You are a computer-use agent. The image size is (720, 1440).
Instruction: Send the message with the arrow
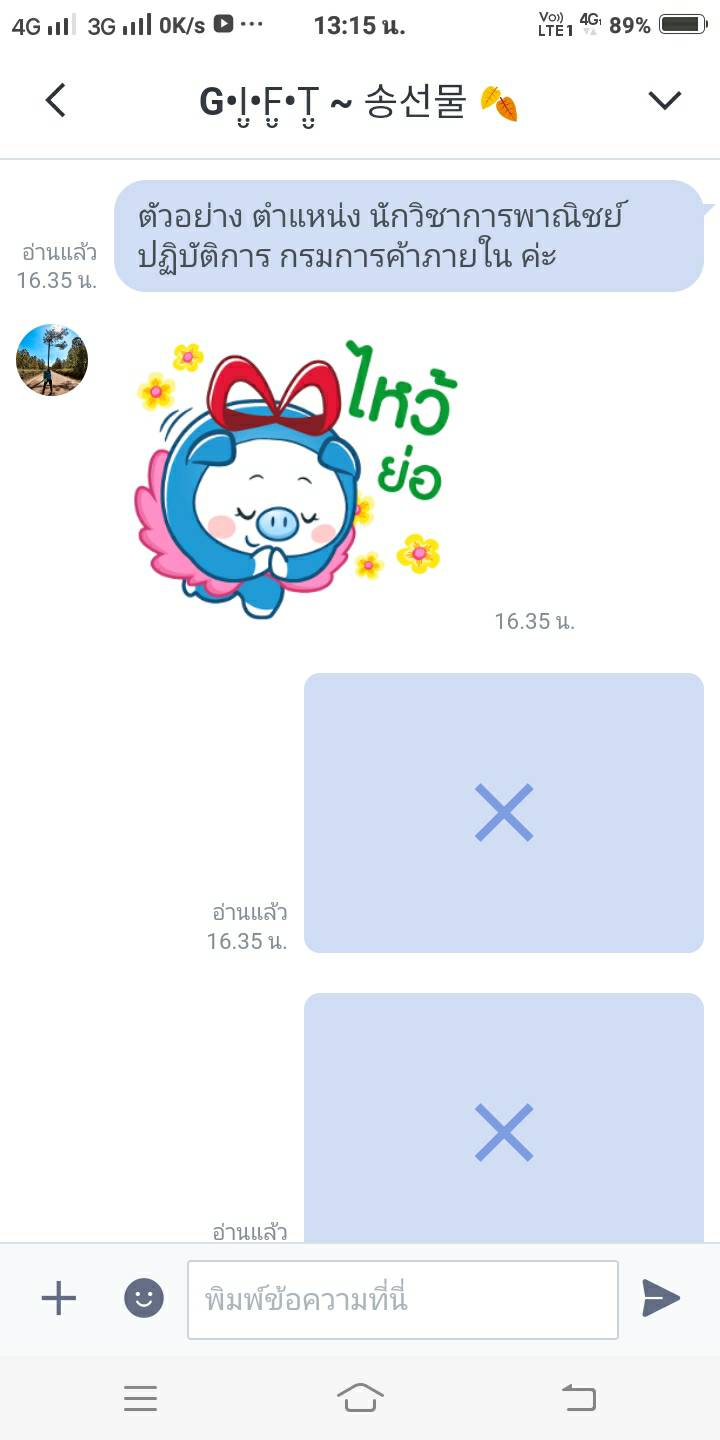click(x=661, y=1298)
